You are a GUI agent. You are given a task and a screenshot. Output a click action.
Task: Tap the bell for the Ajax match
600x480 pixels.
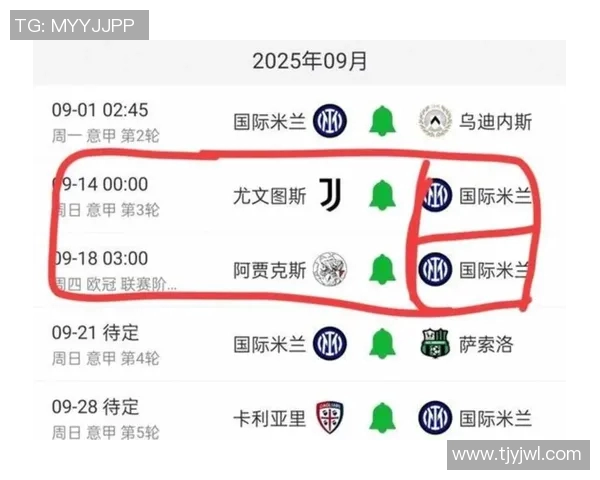(x=381, y=269)
